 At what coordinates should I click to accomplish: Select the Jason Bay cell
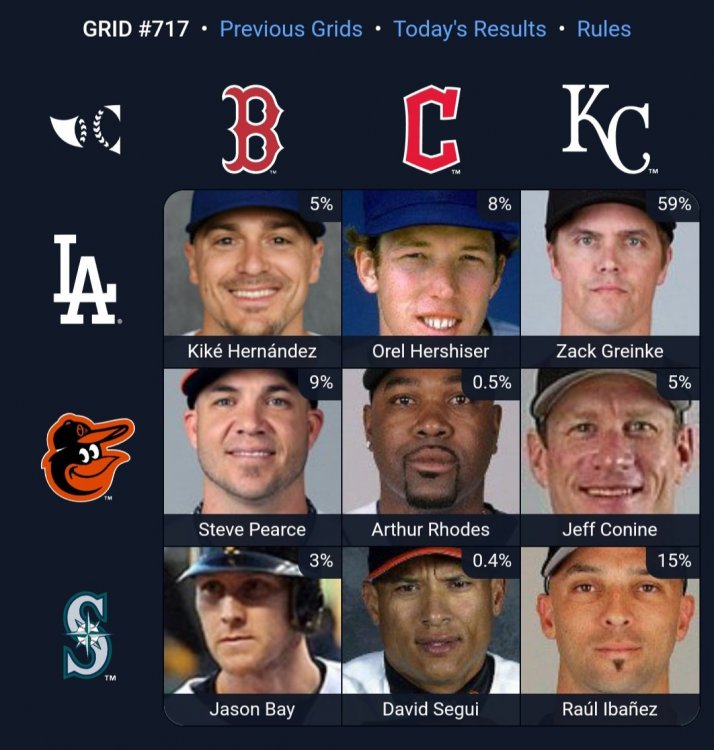(x=252, y=635)
